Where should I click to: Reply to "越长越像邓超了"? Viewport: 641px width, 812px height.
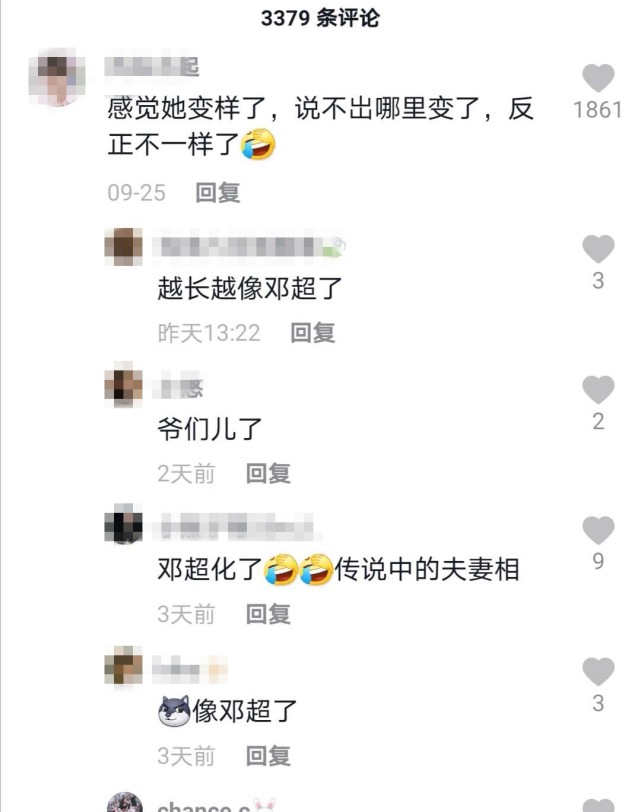312,333
